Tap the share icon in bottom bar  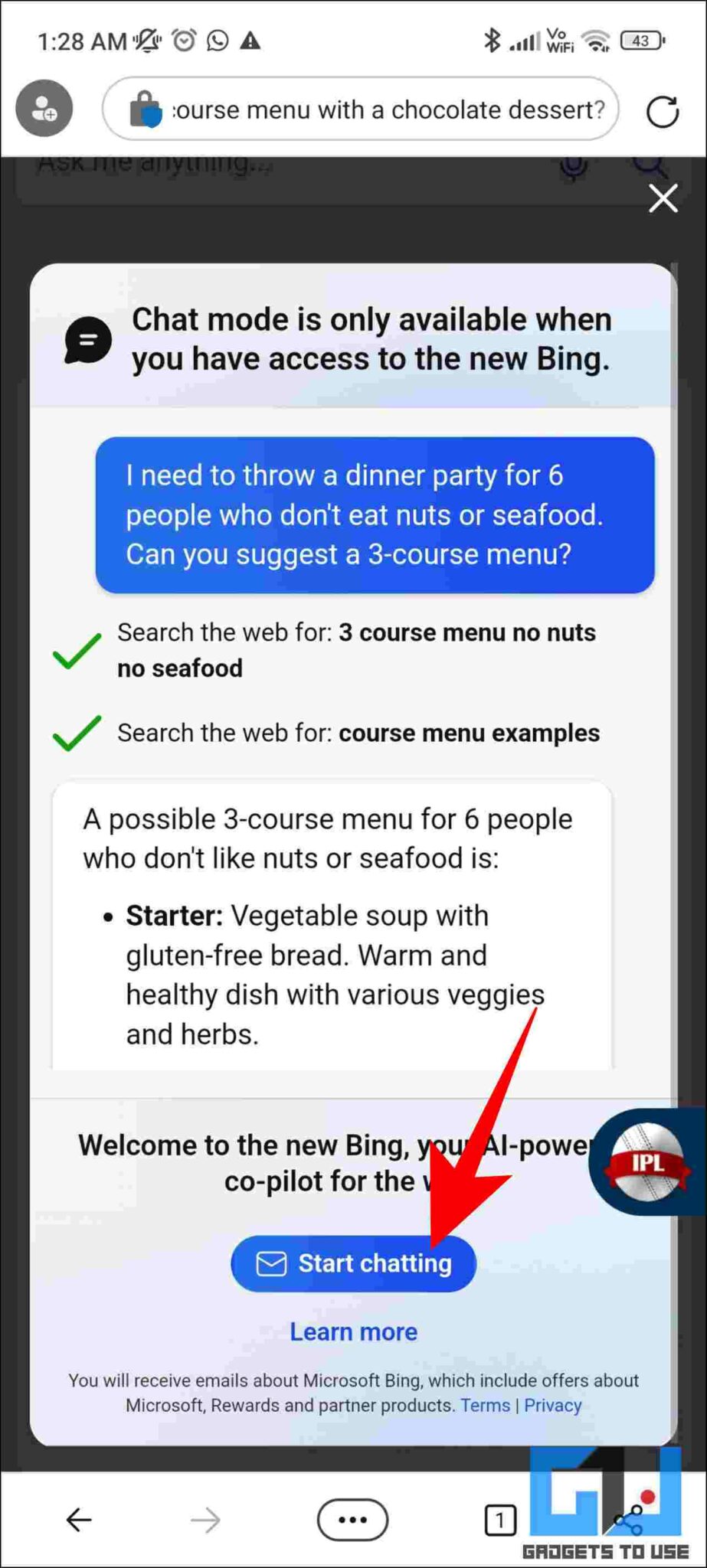(630, 1520)
